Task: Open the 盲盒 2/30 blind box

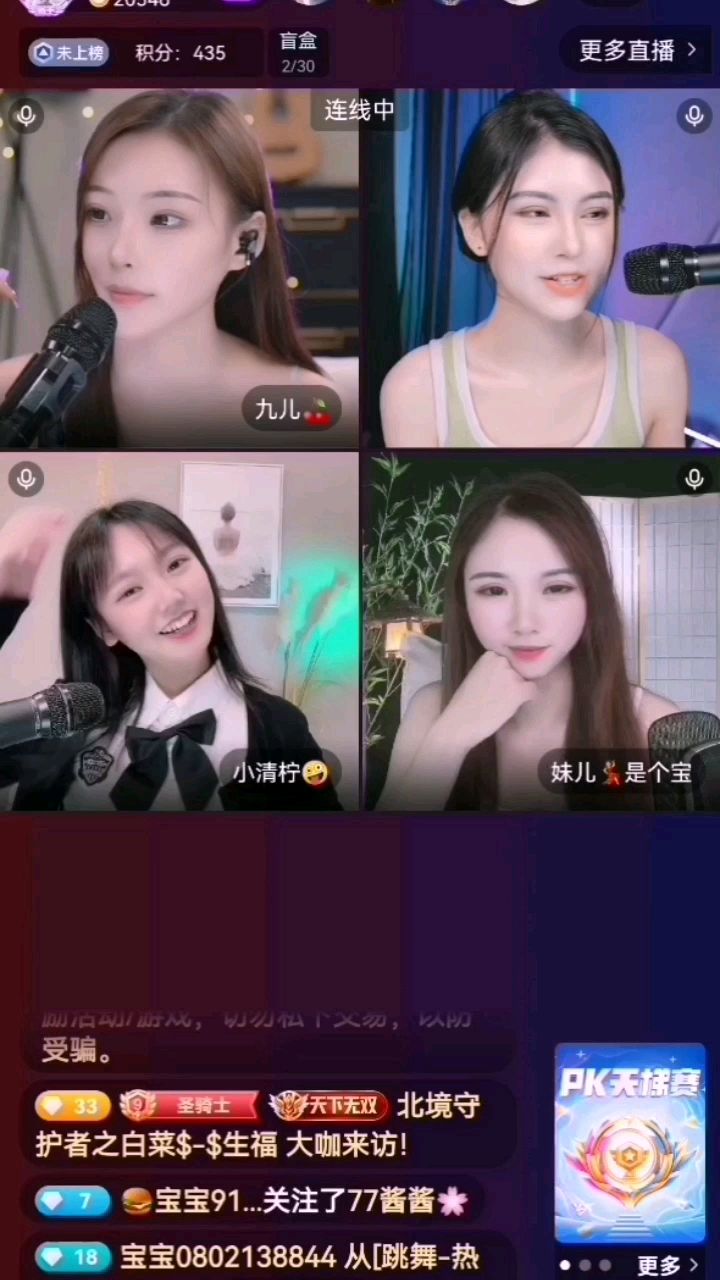Action: 297,52
